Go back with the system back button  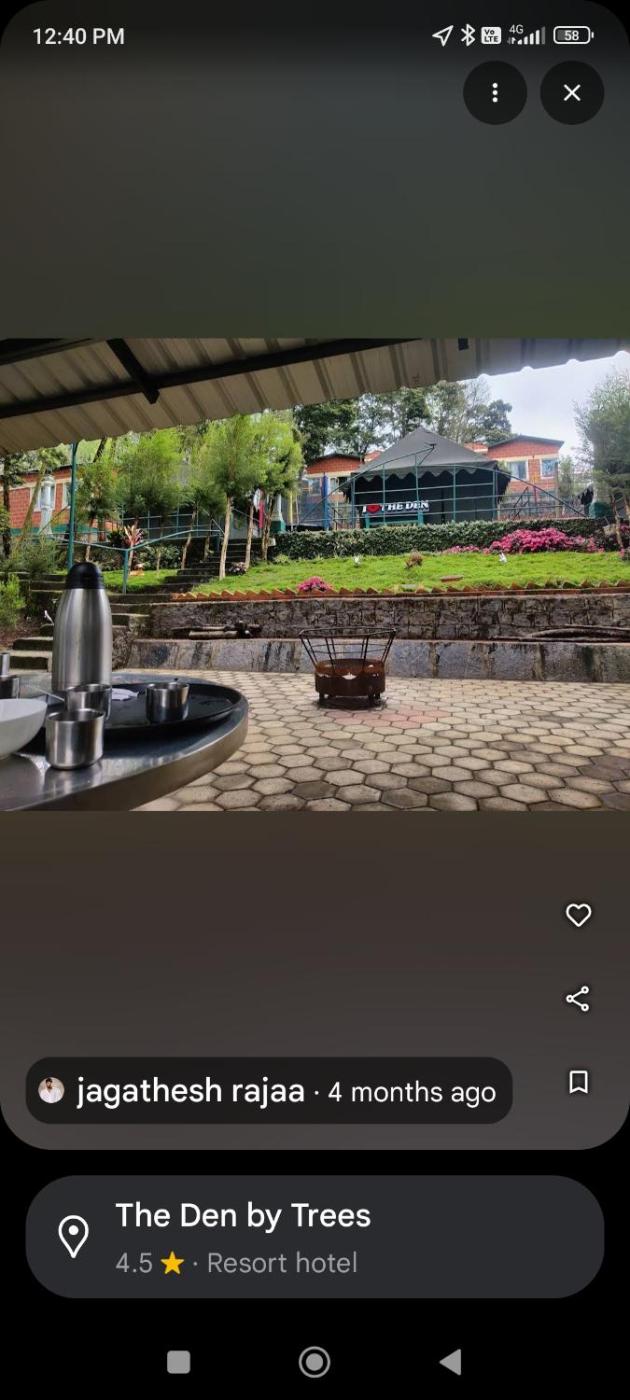tap(451, 1361)
